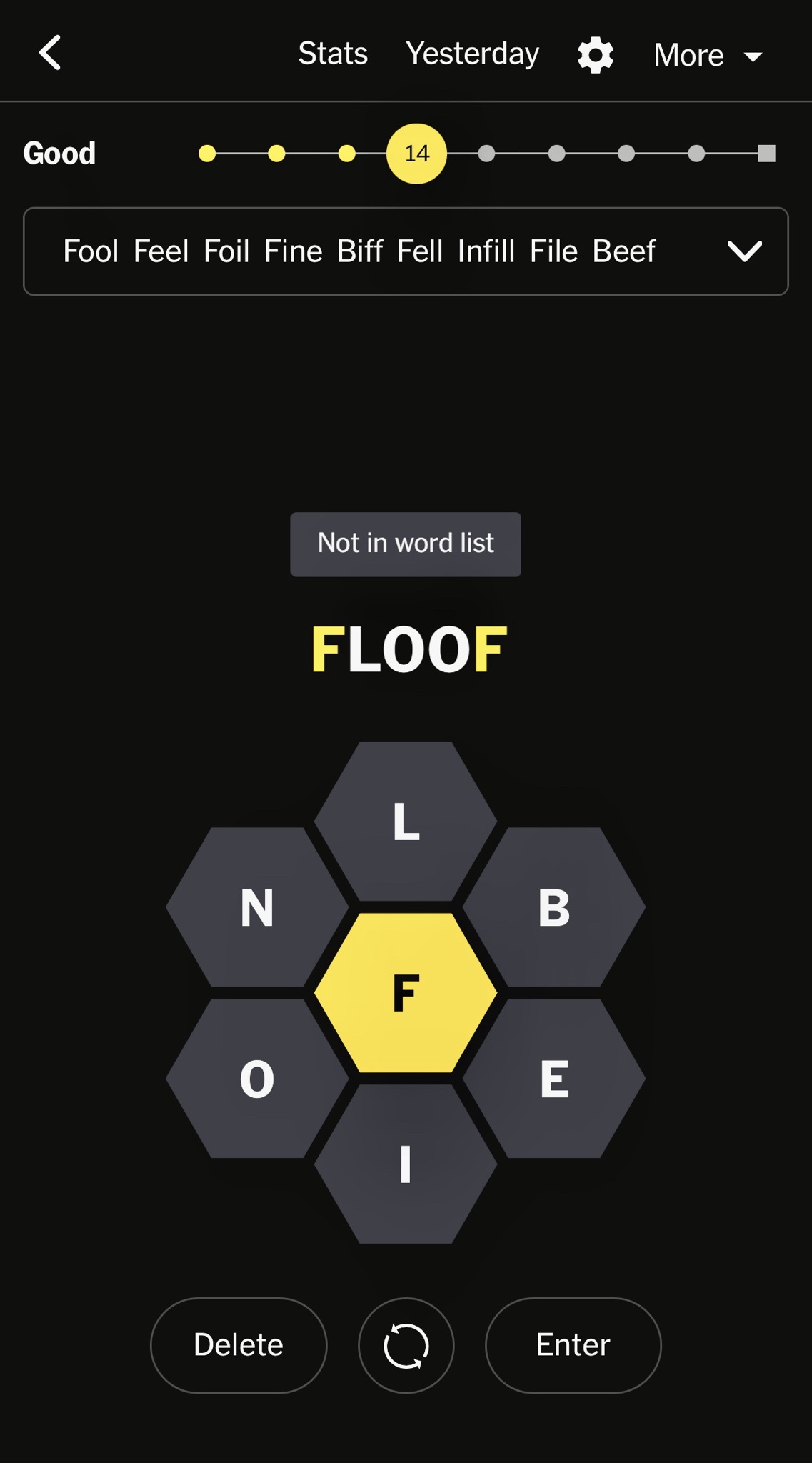The image size is (812, 1463).
Task: Add letter O to the word
Action: [x=257, y=1079]
